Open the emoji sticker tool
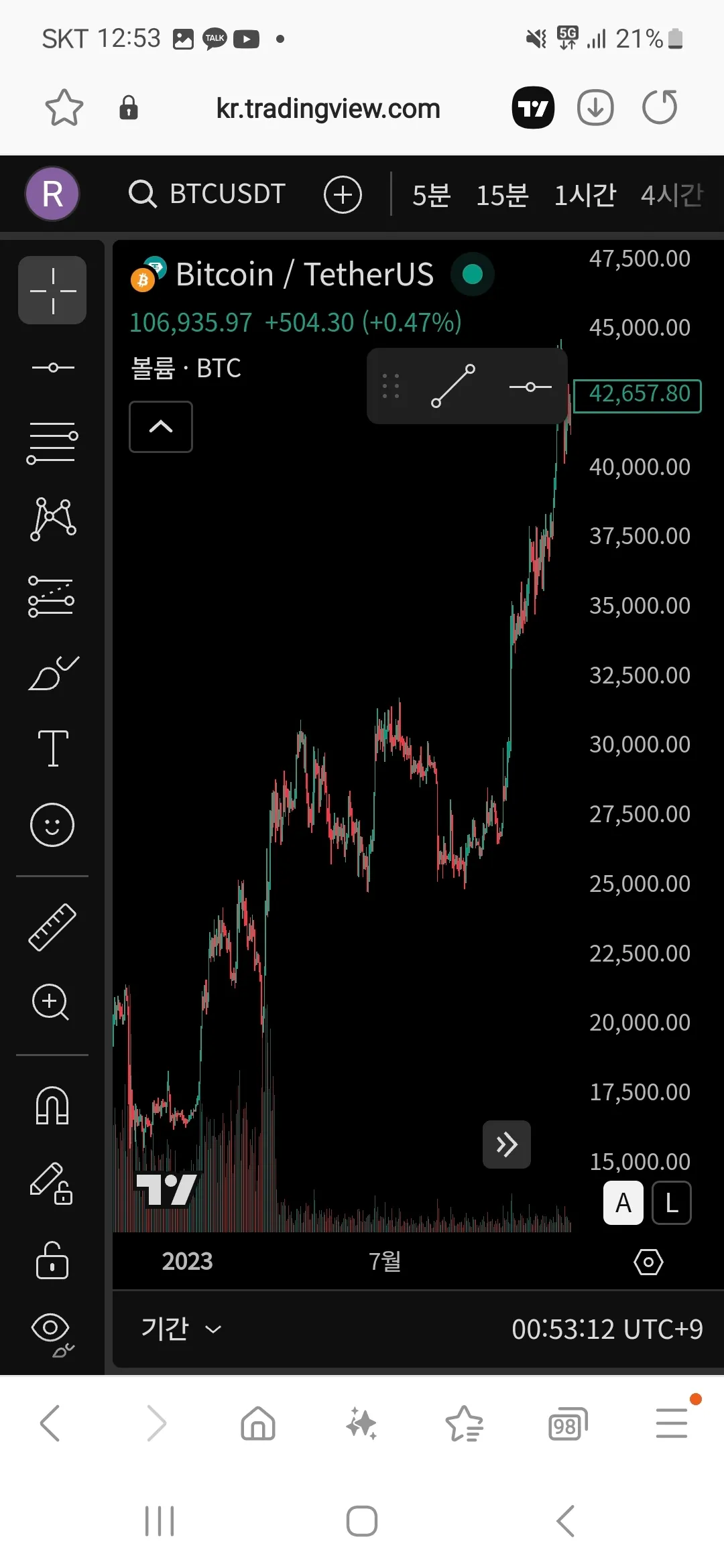 (52, 824)
